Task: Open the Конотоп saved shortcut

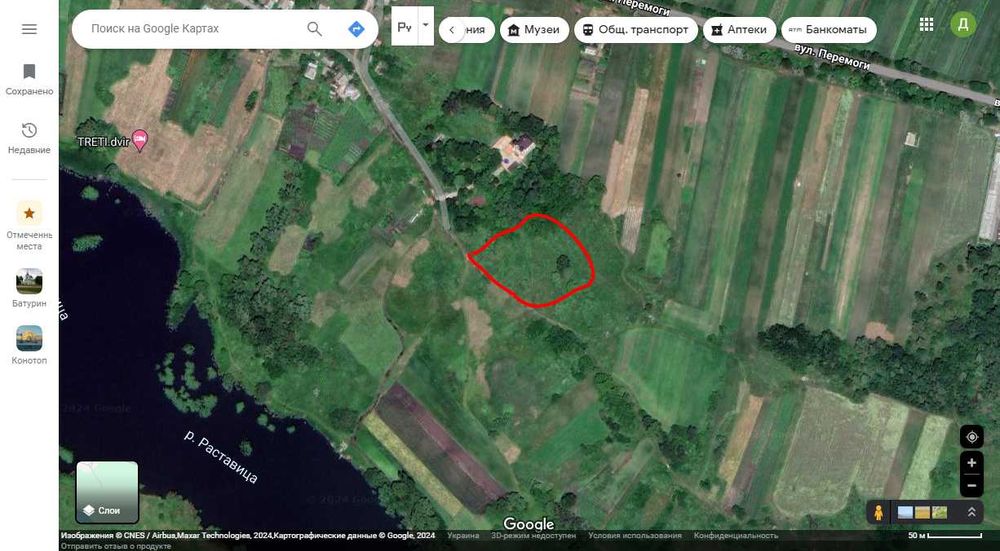Action: point(29,345)
